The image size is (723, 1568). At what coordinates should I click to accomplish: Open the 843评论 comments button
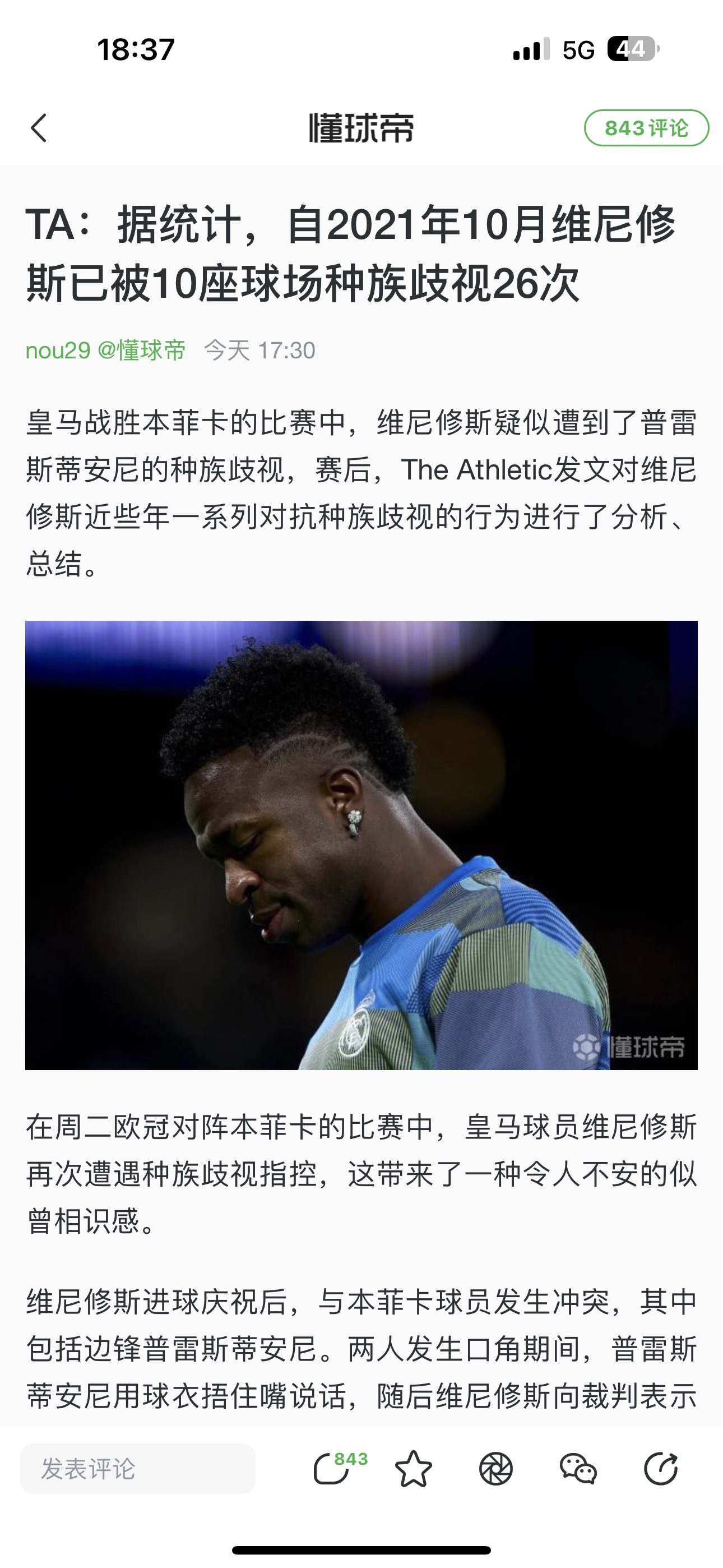[x=646, y=128]
